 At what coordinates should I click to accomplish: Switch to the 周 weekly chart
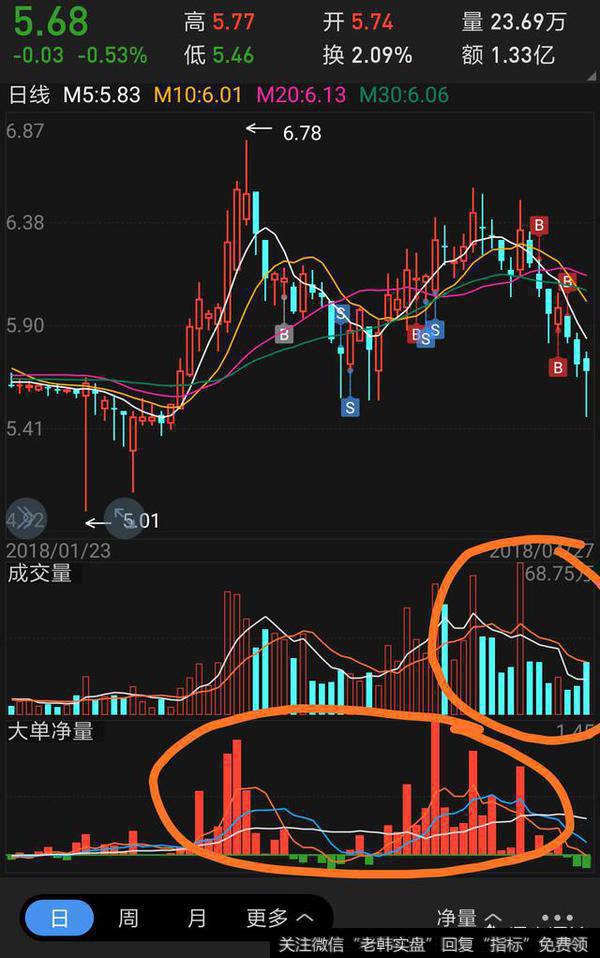[x=128, y=917]
